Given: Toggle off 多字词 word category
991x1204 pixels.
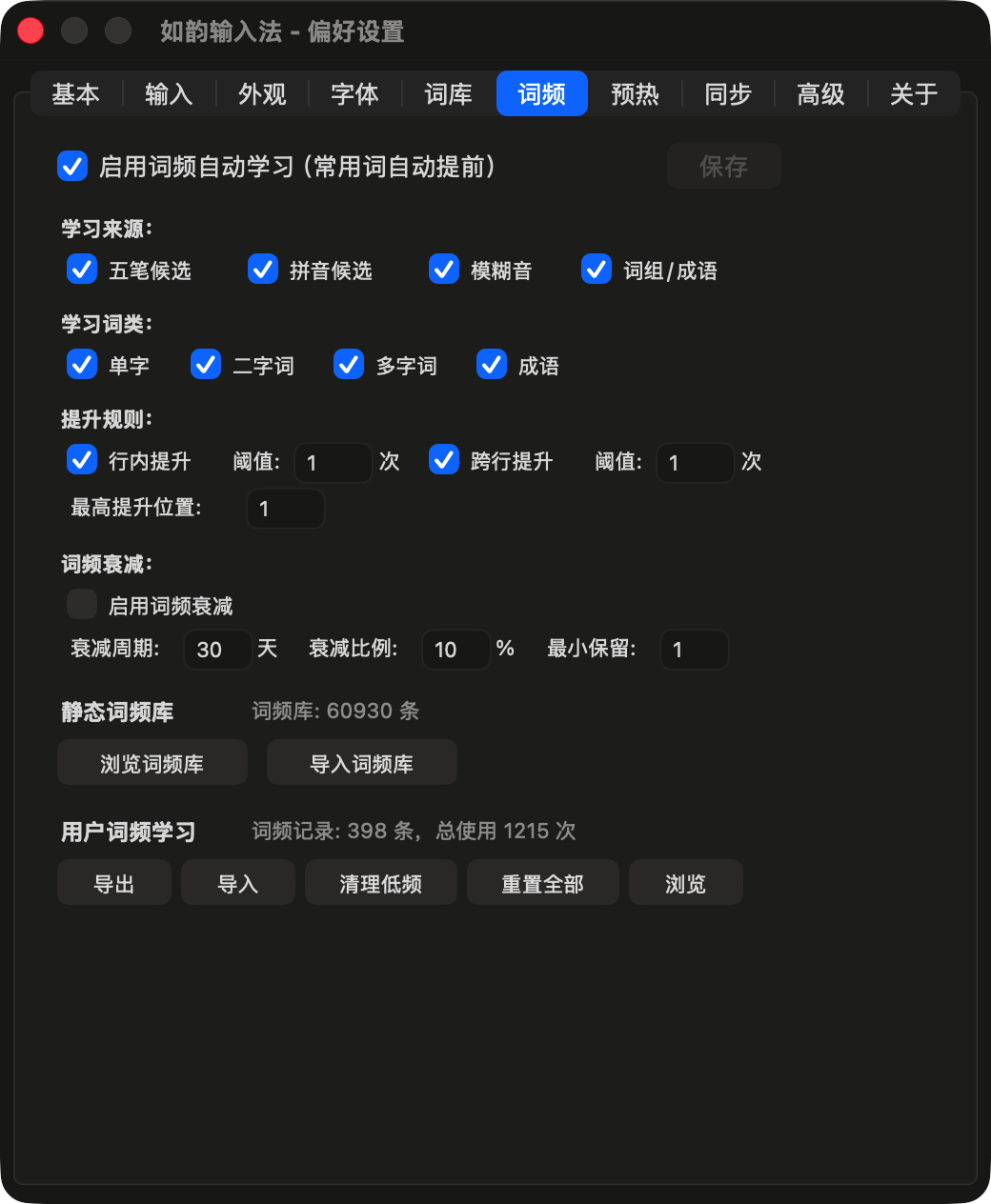Looking at the screenshot, I should click(349, 365).
